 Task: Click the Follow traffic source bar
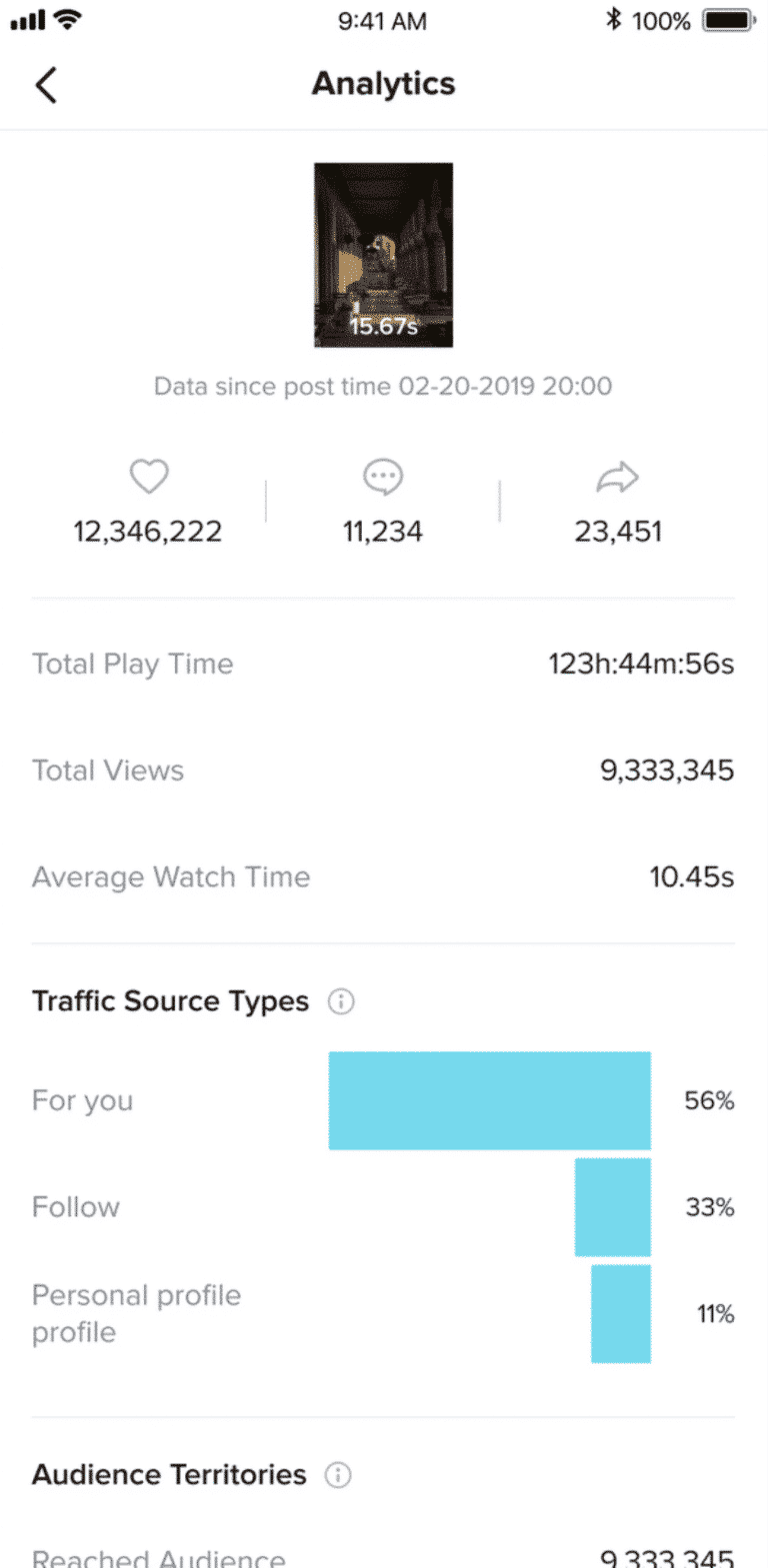coord(612,1207)
